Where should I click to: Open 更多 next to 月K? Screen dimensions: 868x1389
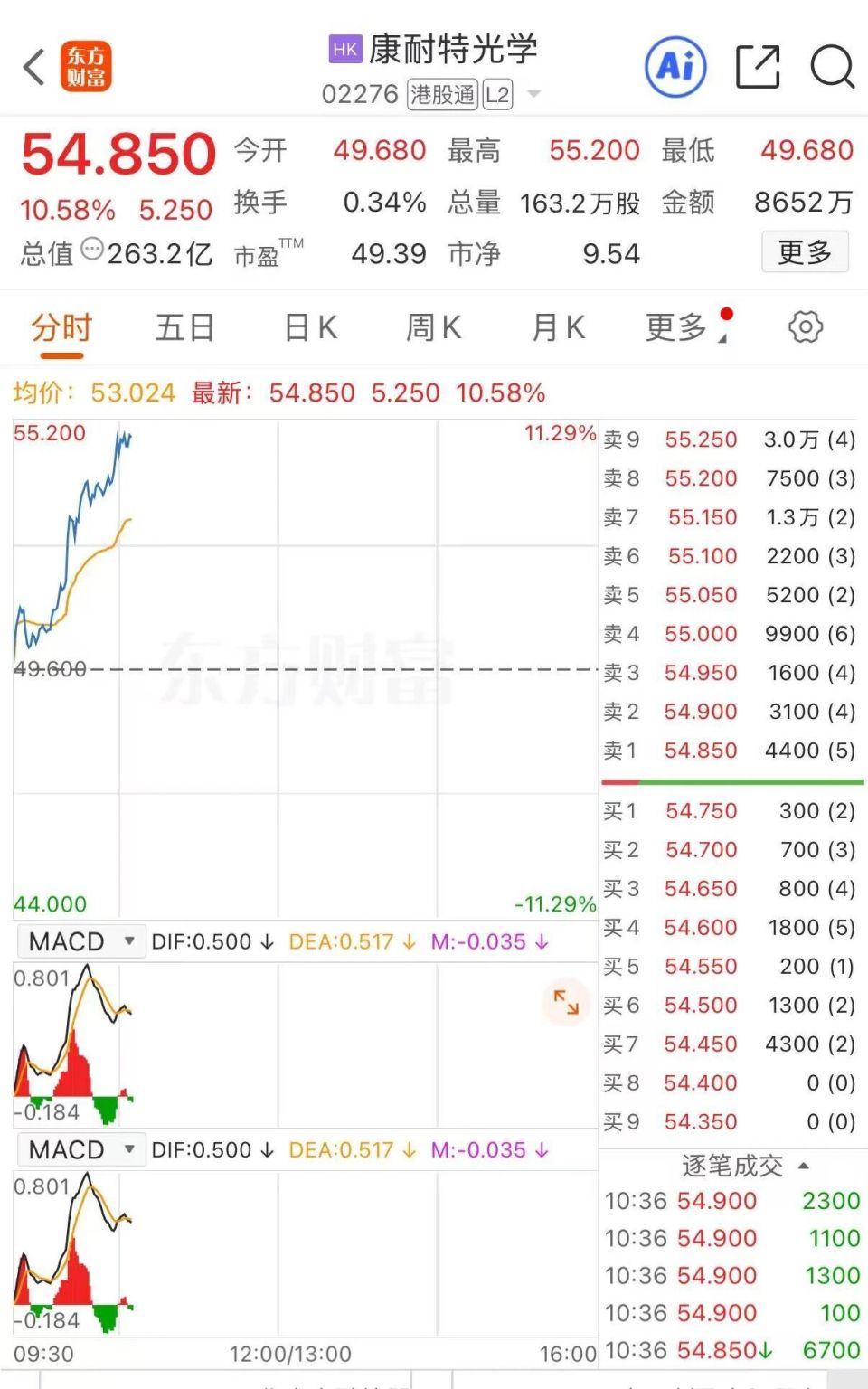tap(674, 327)
